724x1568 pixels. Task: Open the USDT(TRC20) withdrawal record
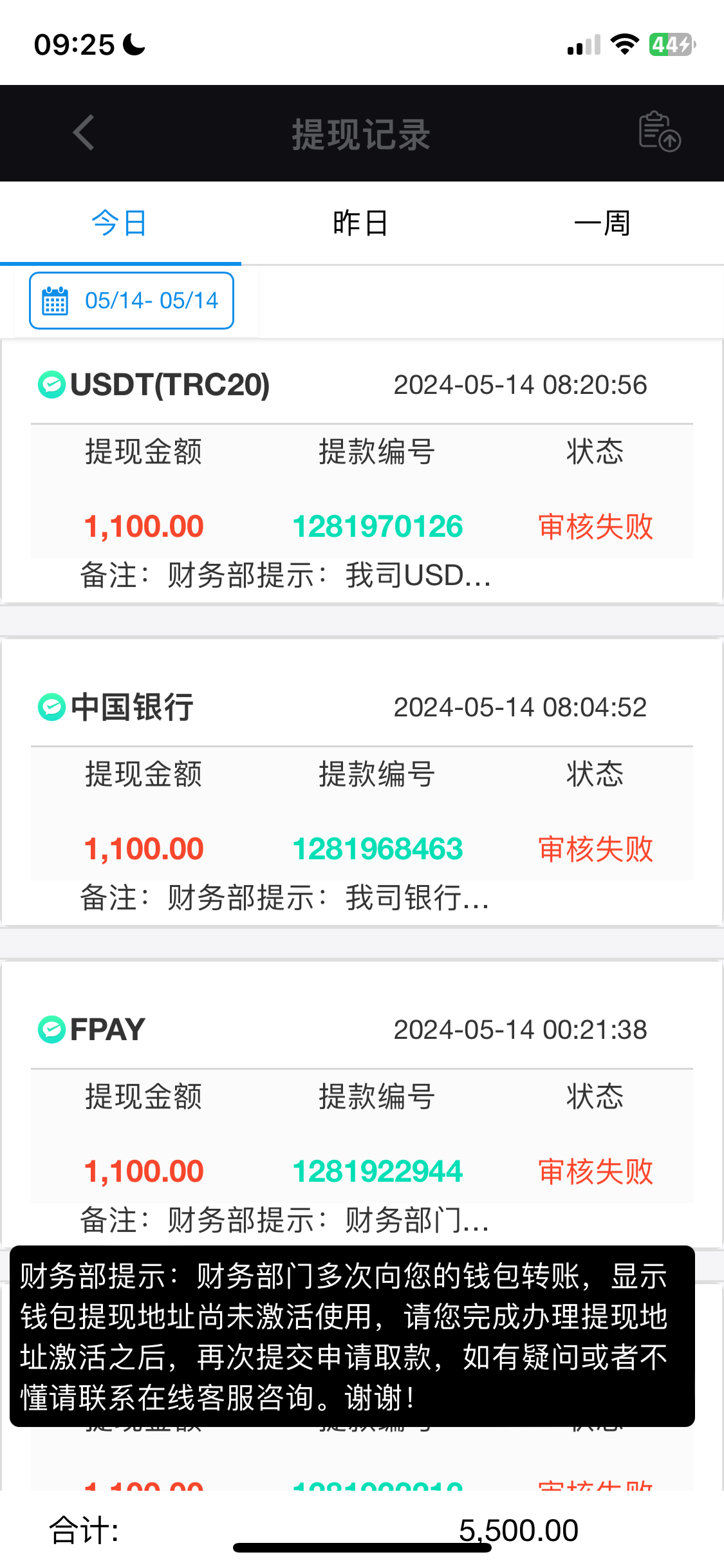tap(170, 385)
